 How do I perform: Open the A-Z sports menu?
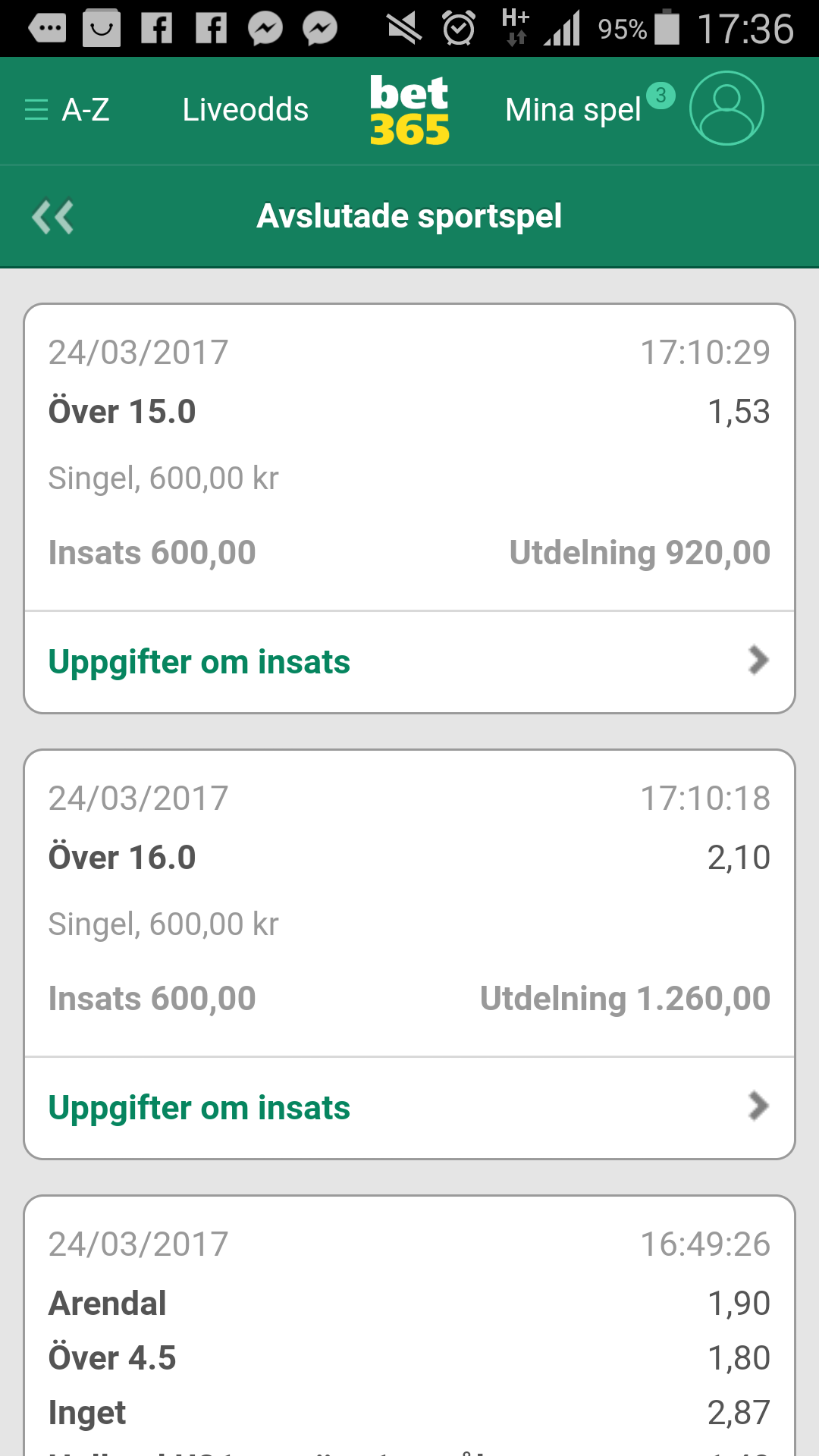tap(67, 110)
